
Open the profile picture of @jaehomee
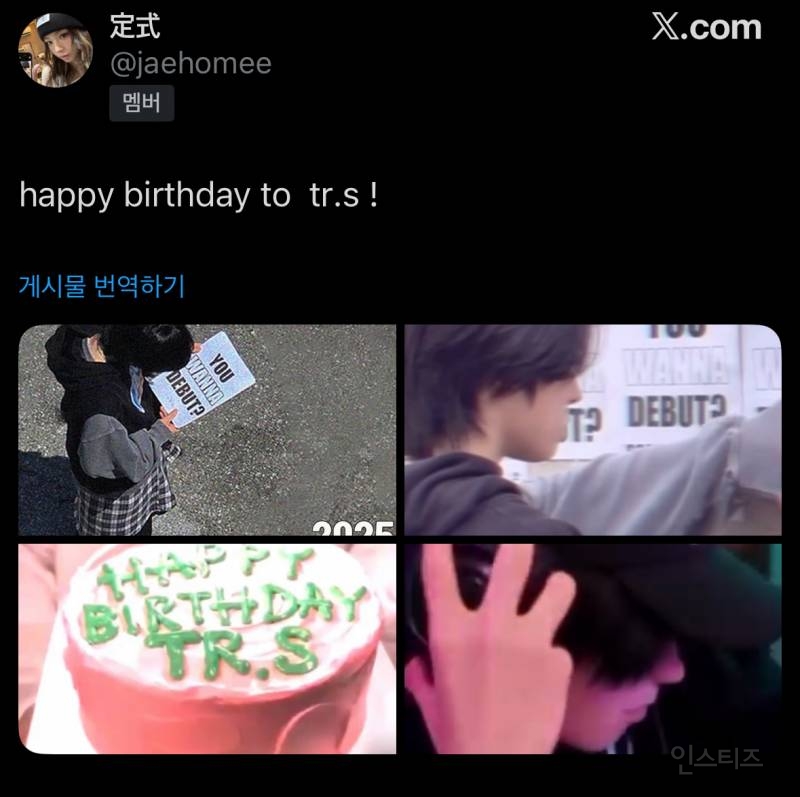[x=56, y=51]
